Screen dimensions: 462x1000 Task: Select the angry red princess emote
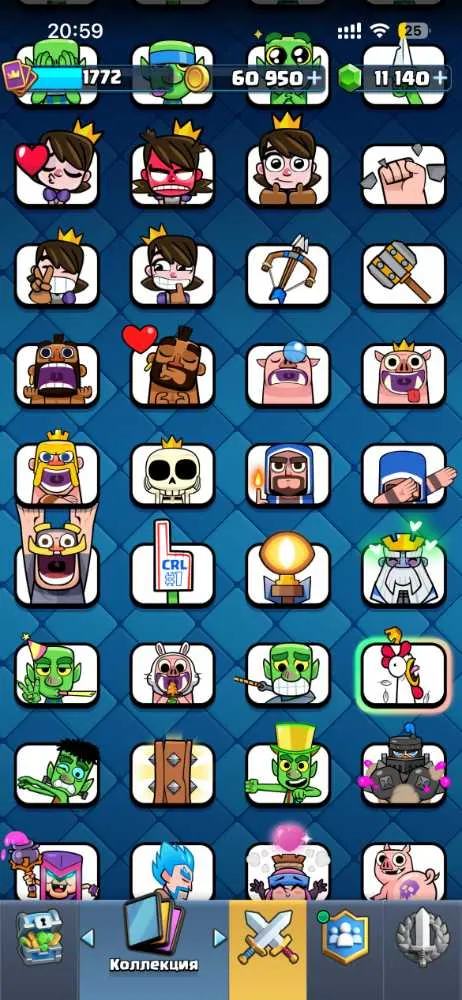pyautogui.click(x=172, y=167)
